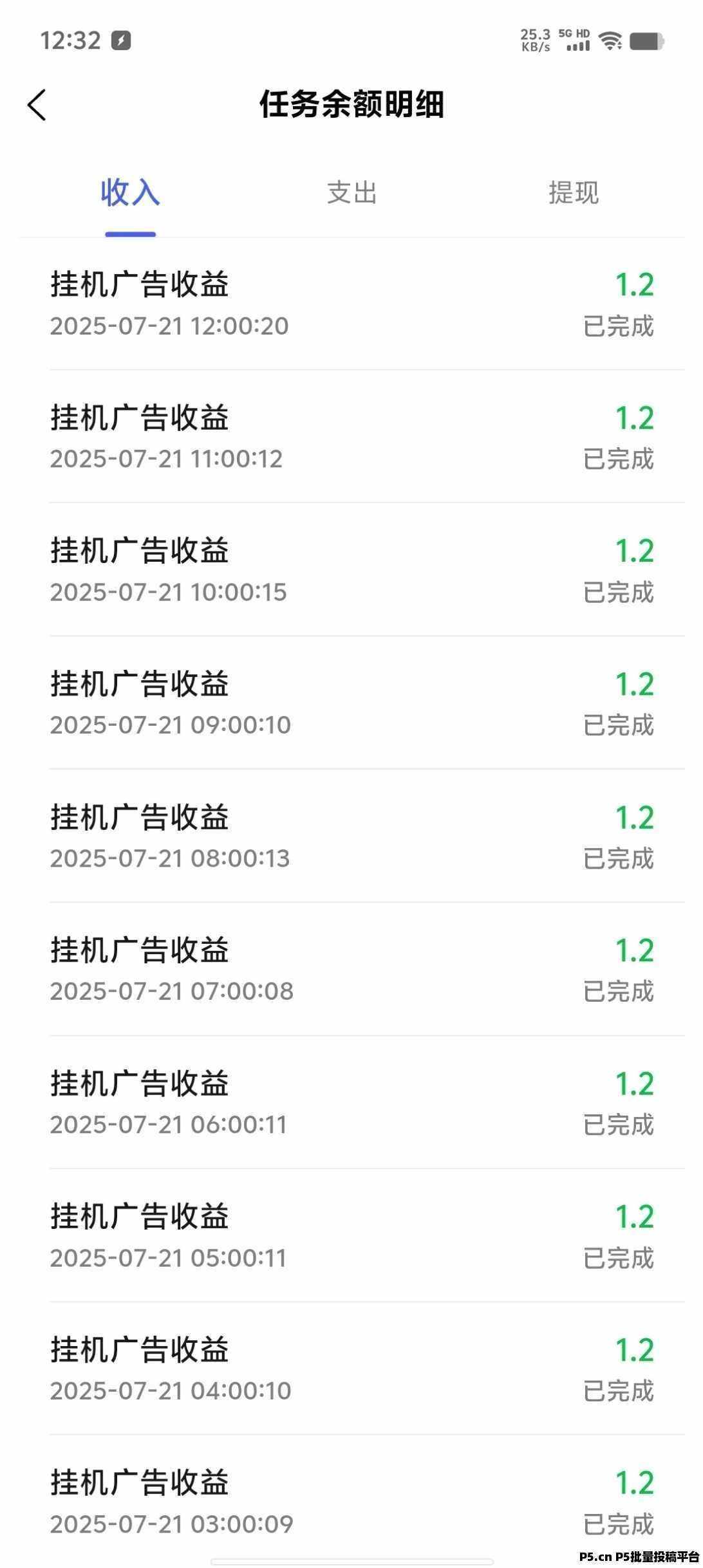Click the back arrow to leave 任务余额明细
Image resolution: width=703 pixels, height=1568 pixels.
(37, 105)
